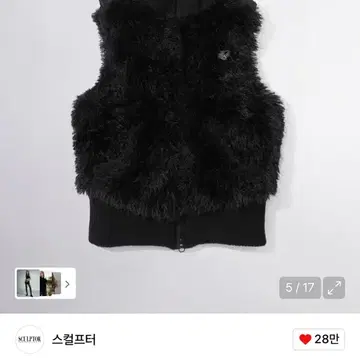
Task: Open the related styles thumbnail strip
Action: tap(45, 283)
